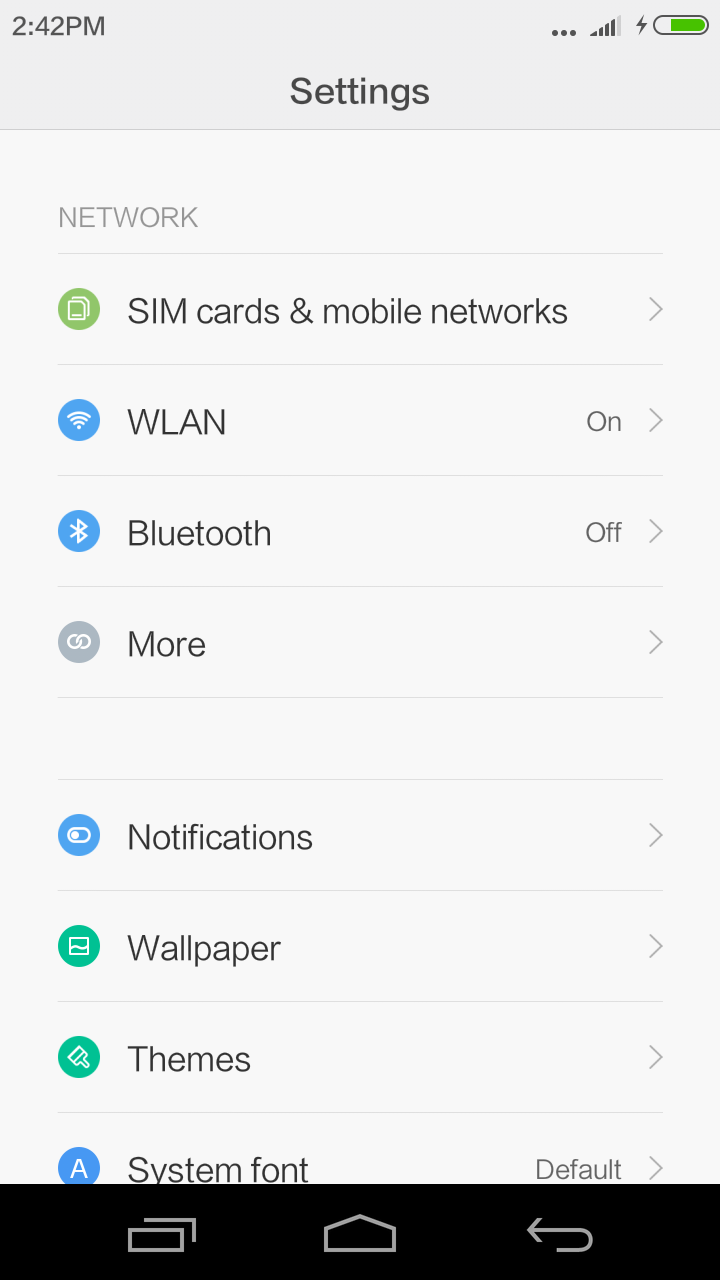Open Themes settings
The width and height of the screenshot is (720, 1280).
click(360, 1058)
